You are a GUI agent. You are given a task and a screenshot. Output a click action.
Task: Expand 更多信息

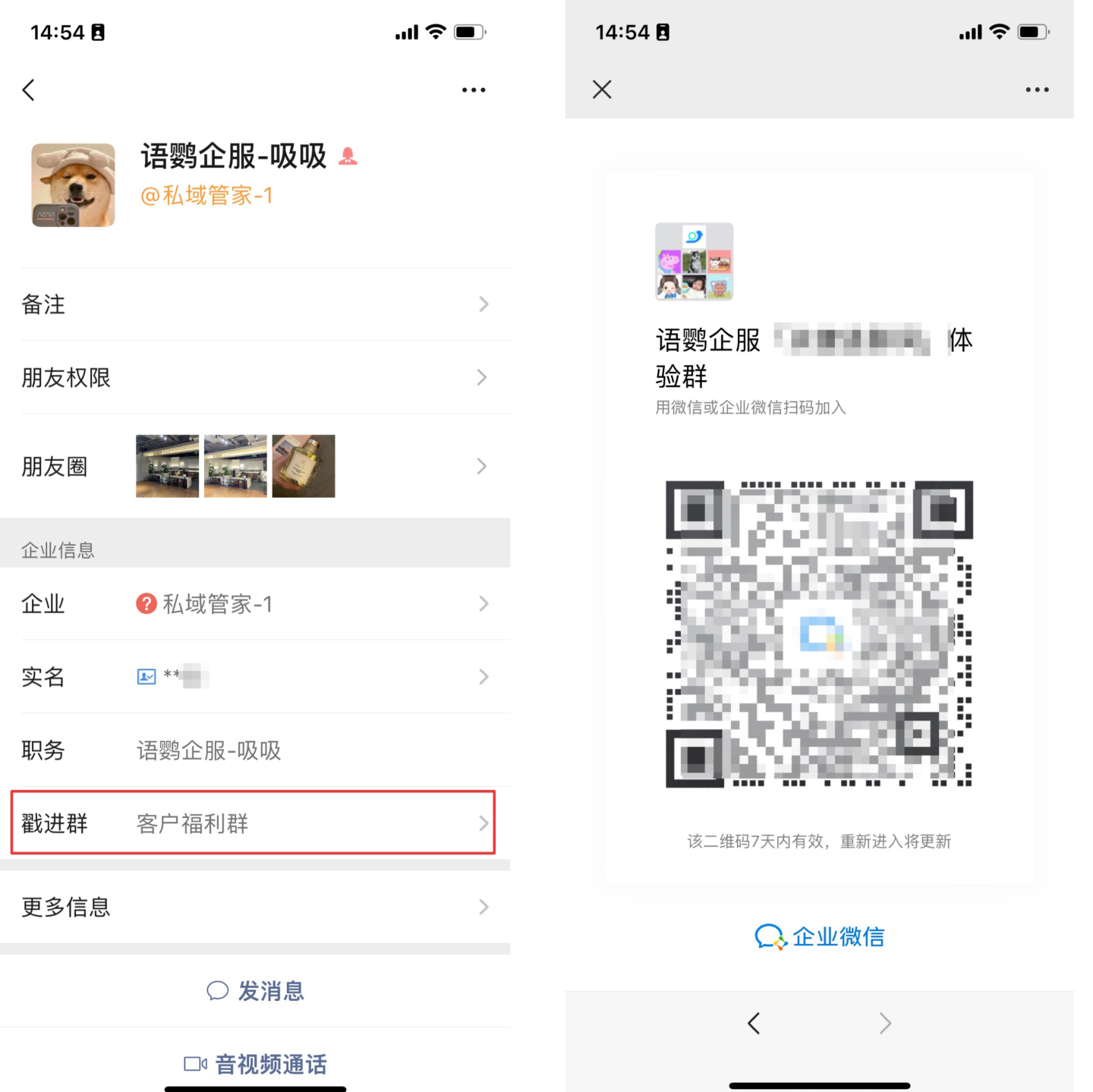pos(255,907)
